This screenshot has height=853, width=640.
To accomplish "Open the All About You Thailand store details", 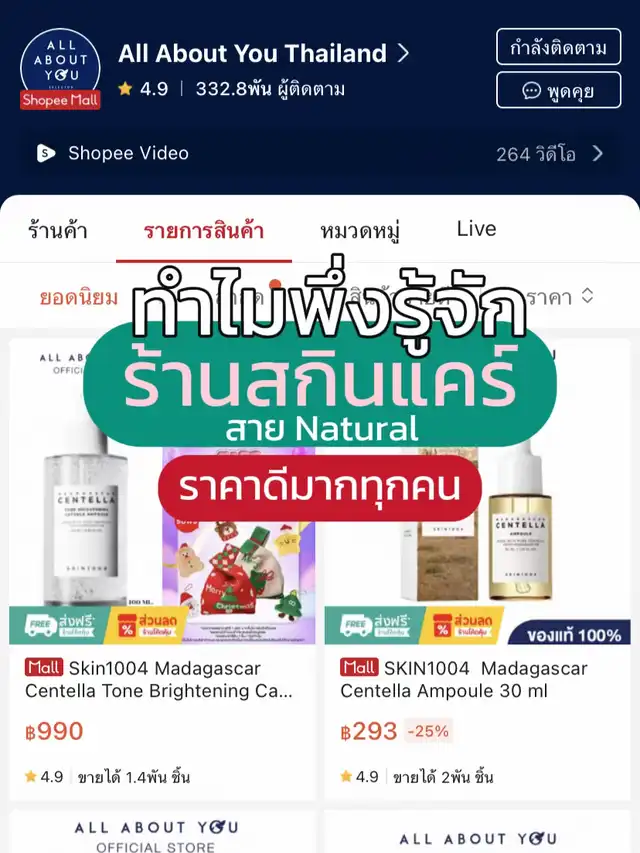I will tap(262, 54).
